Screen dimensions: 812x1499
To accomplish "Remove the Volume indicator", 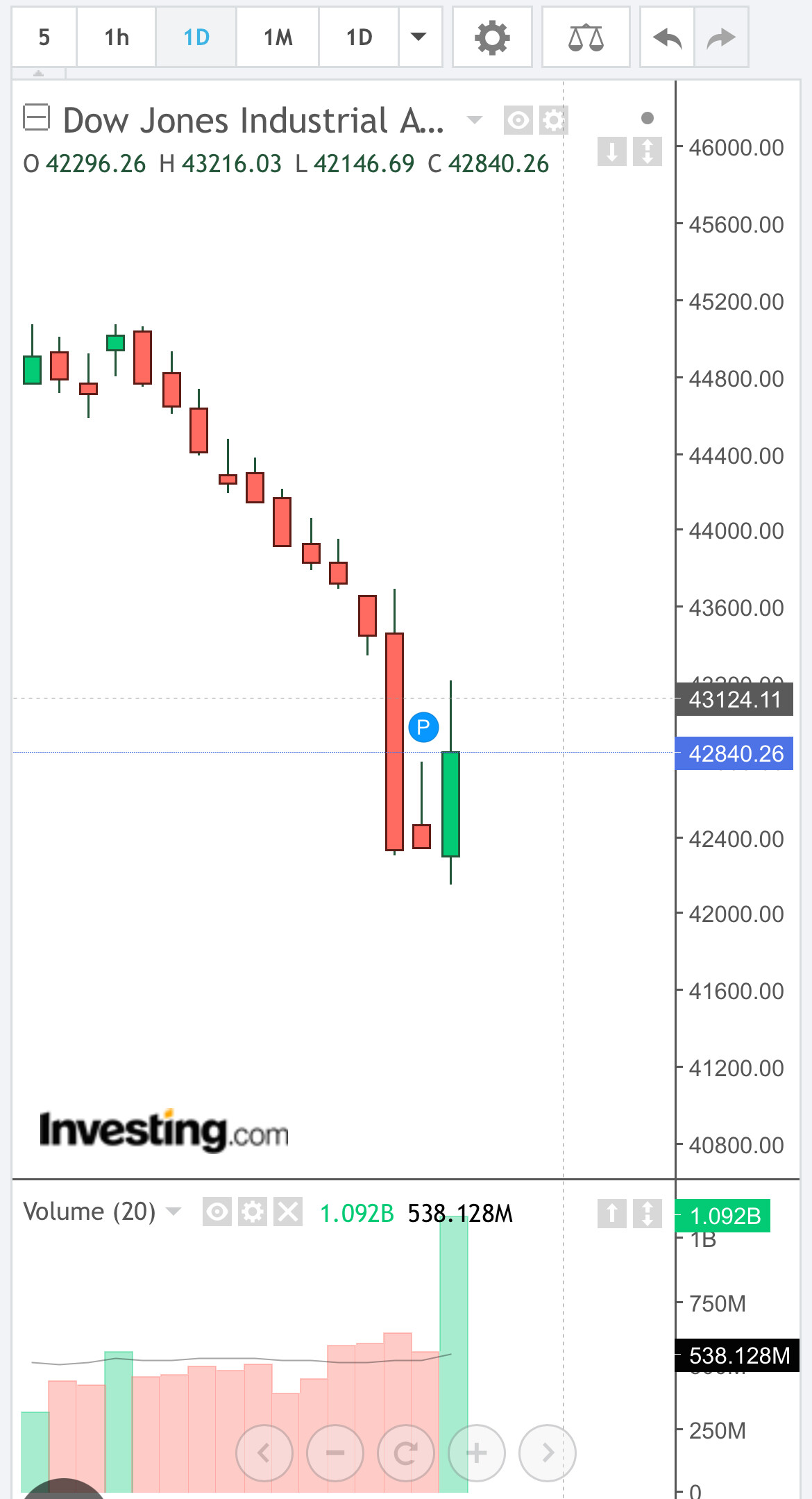I will 287,1212.
